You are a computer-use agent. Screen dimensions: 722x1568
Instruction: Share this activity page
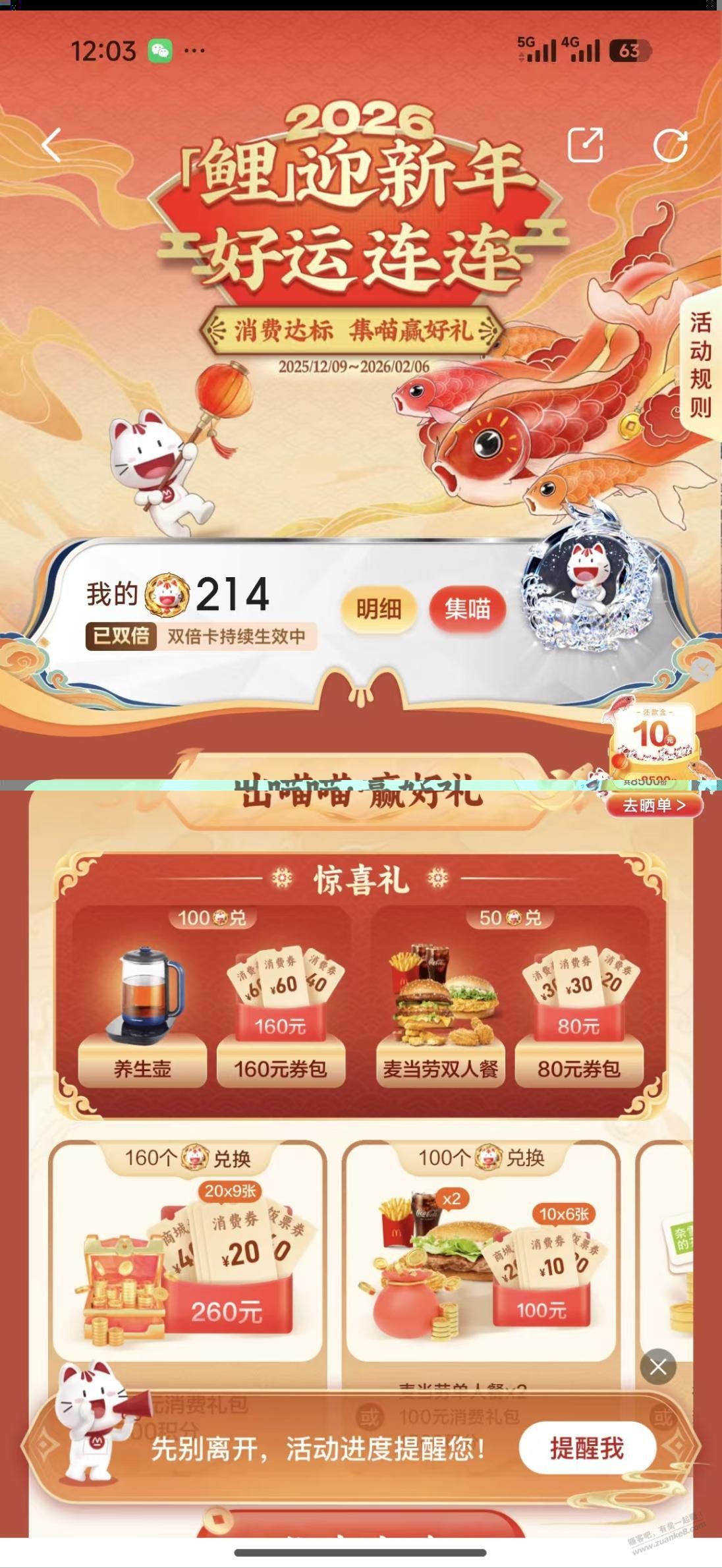[x=585, y=145]
